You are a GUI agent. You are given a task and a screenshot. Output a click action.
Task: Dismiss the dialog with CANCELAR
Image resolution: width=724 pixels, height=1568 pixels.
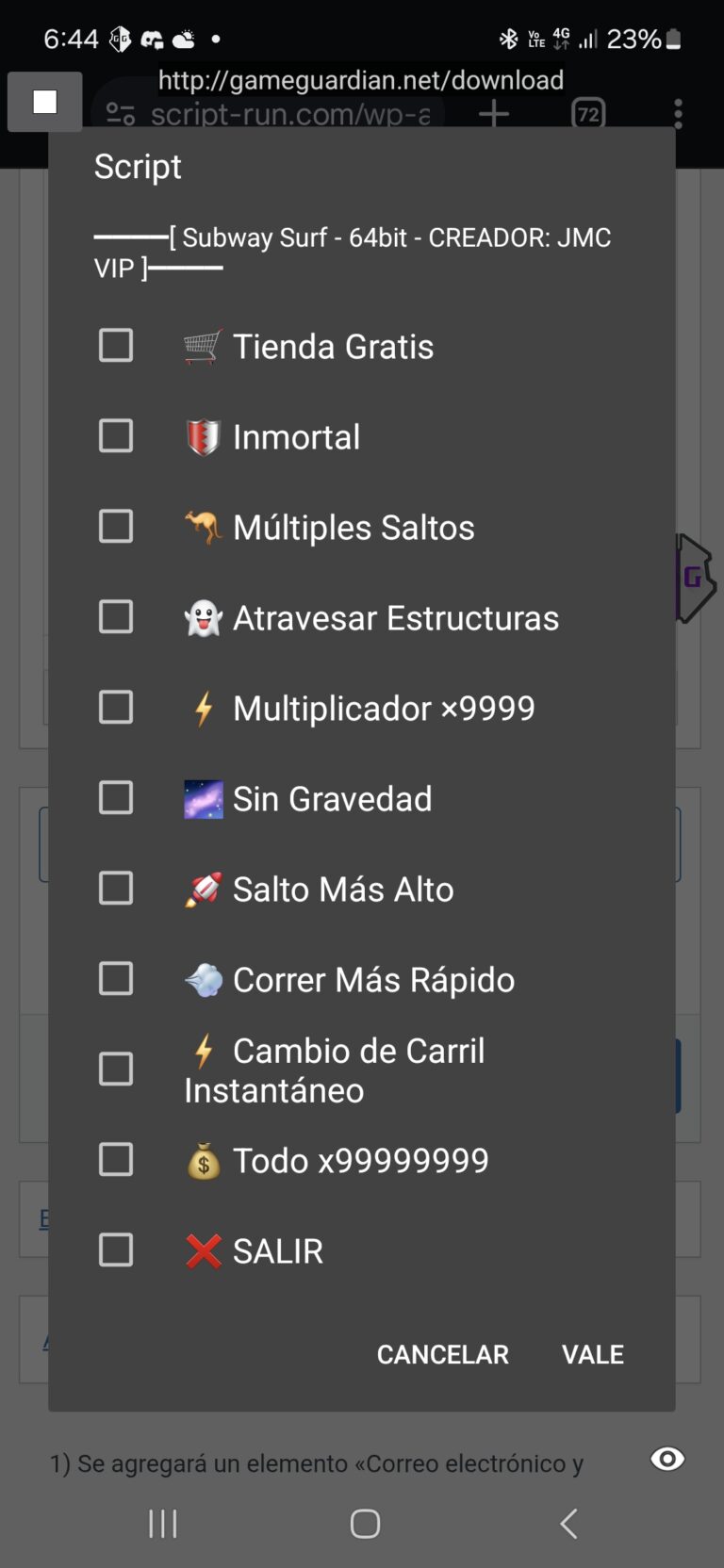(x=442, y=1354)
